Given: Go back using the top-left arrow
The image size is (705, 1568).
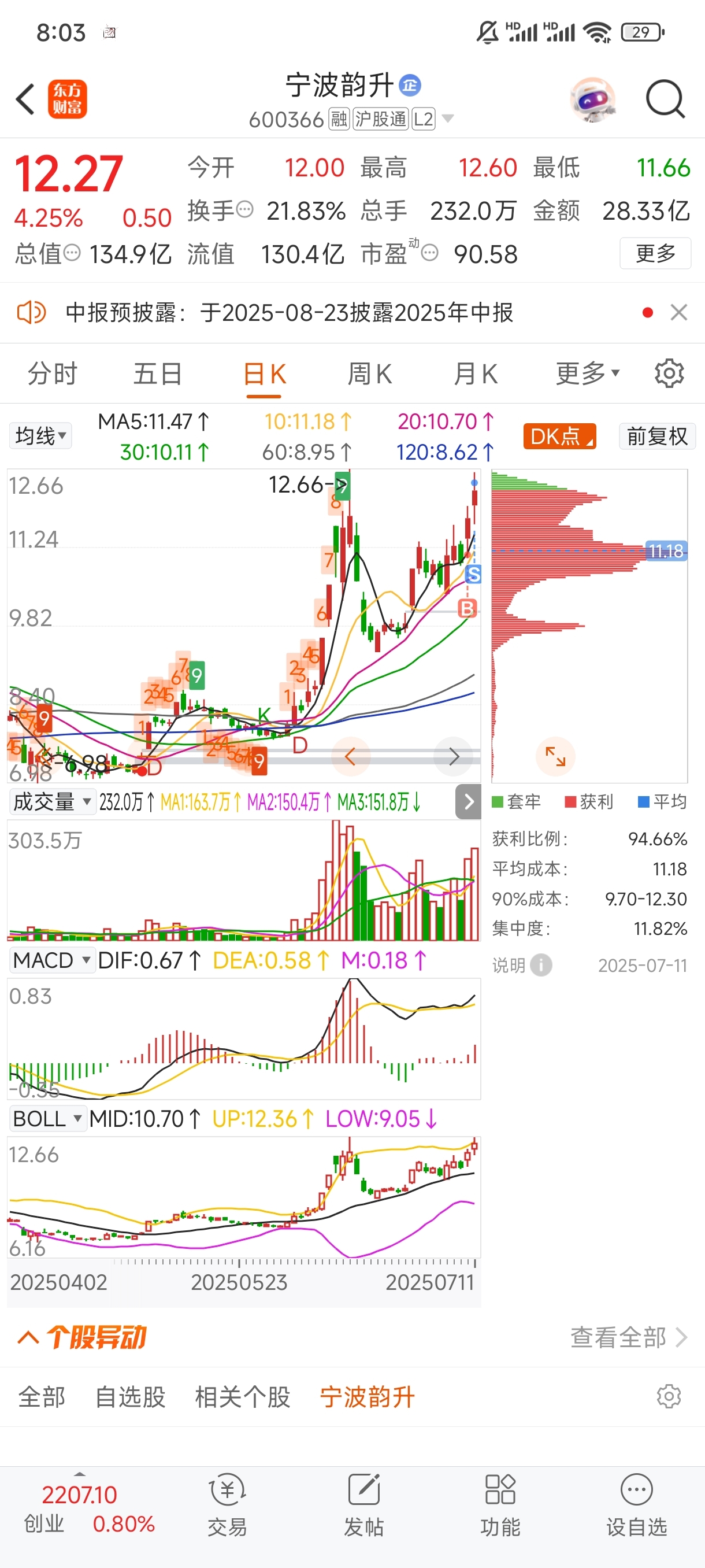Looking at the screenshot, I should 25,99.
